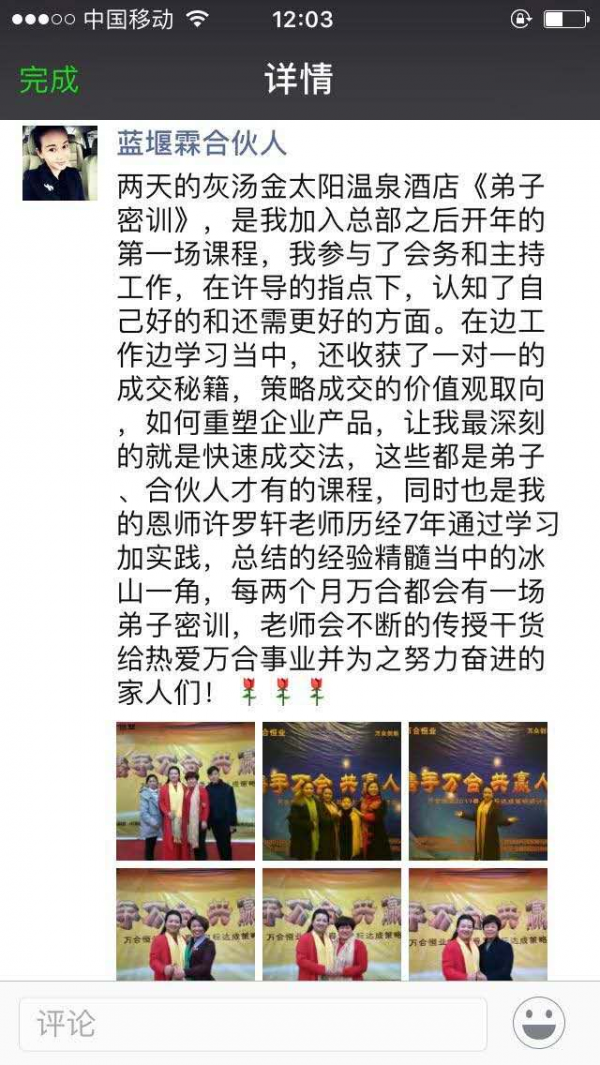Viewport: 600px width, 1065px height.
Task: Tap the 评论 comment input field
Action: pos(253,1023)
